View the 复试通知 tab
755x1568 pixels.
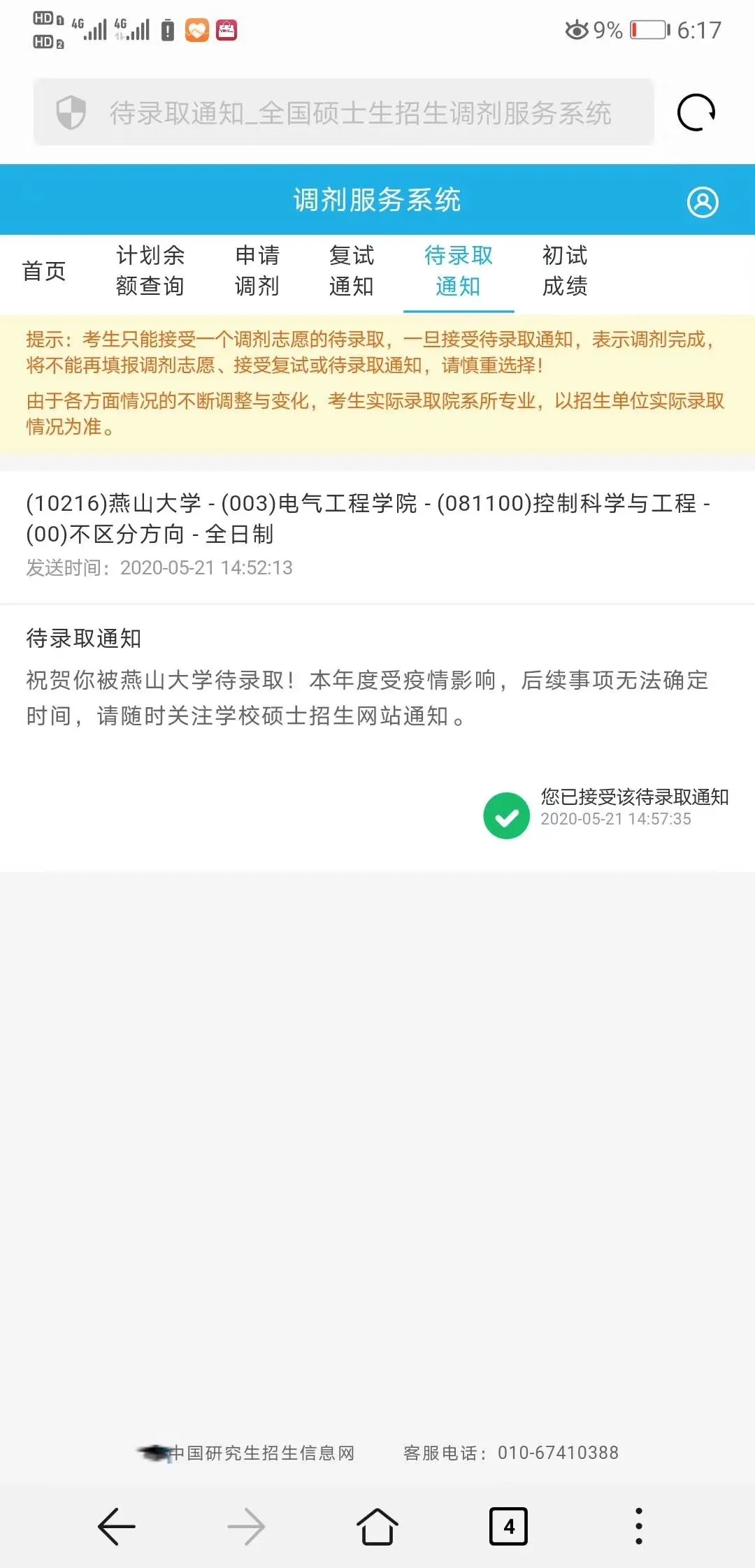tap(352, 271)
